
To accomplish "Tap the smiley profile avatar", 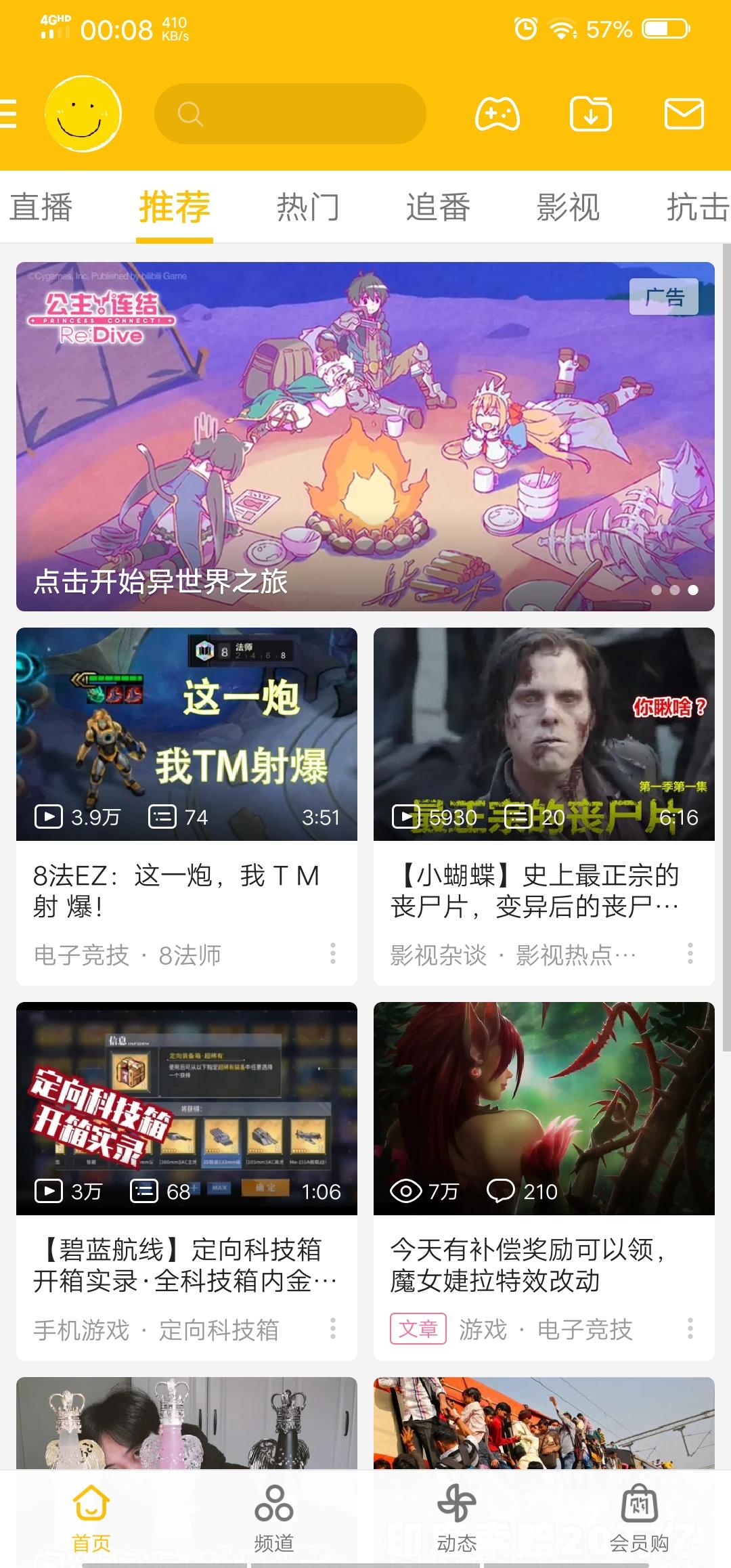I will [83, 114].
